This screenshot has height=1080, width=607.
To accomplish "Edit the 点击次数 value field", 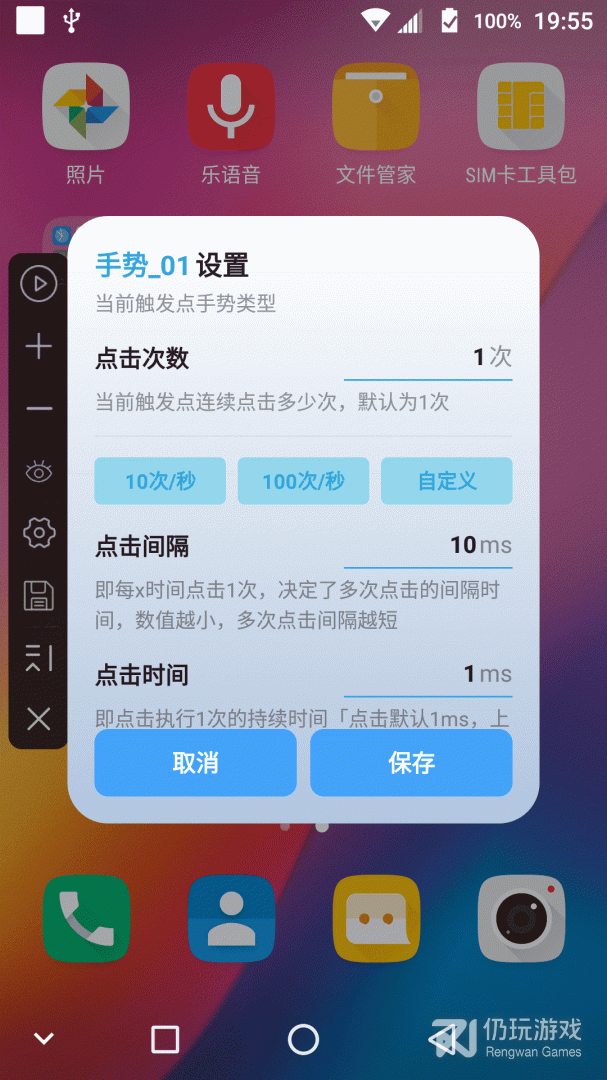I will click(x=428, y=359).
